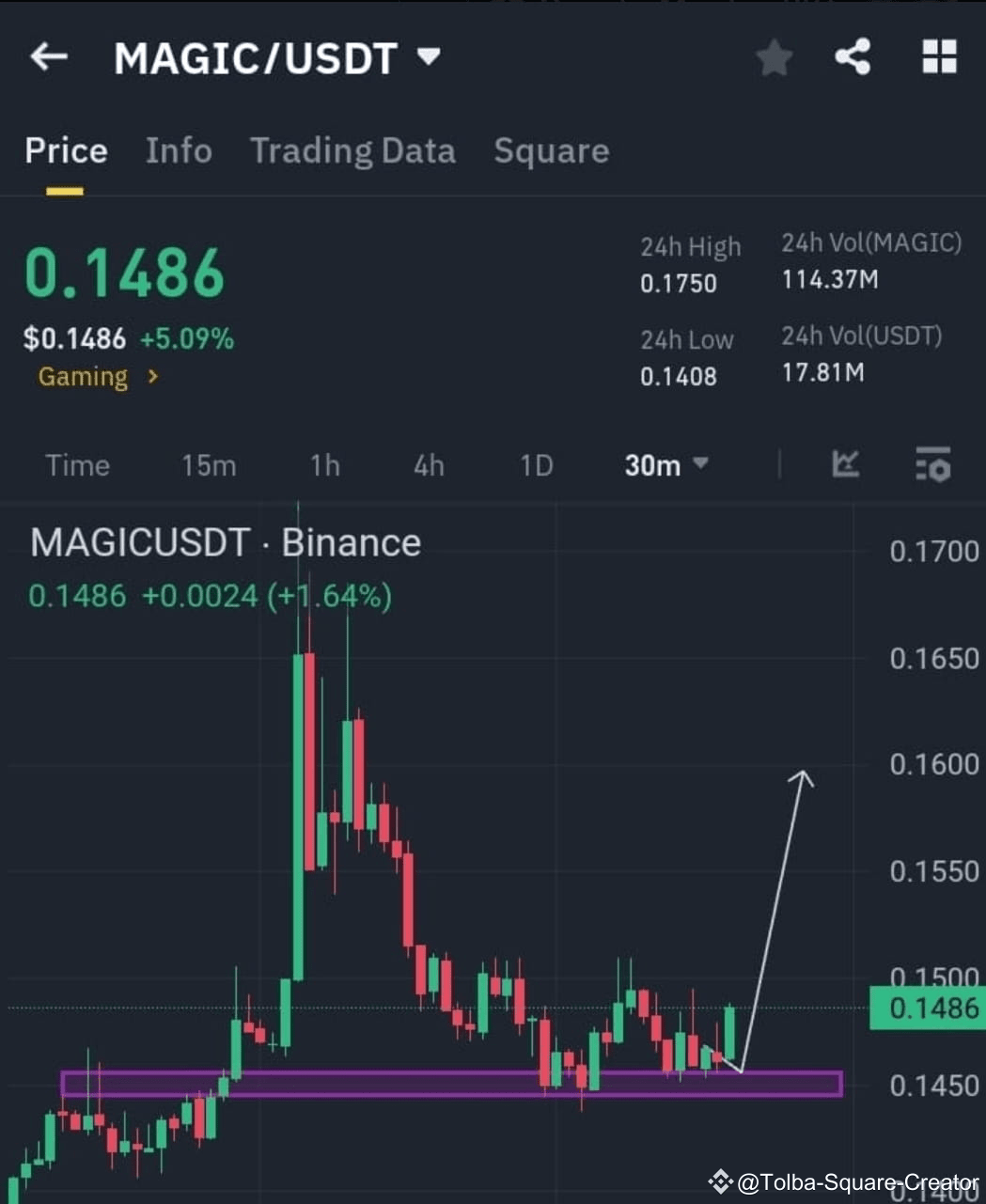The width and height of the screenshot is (986, 1204).
Task: Open the chart line style icon
Action: (845, 464)
